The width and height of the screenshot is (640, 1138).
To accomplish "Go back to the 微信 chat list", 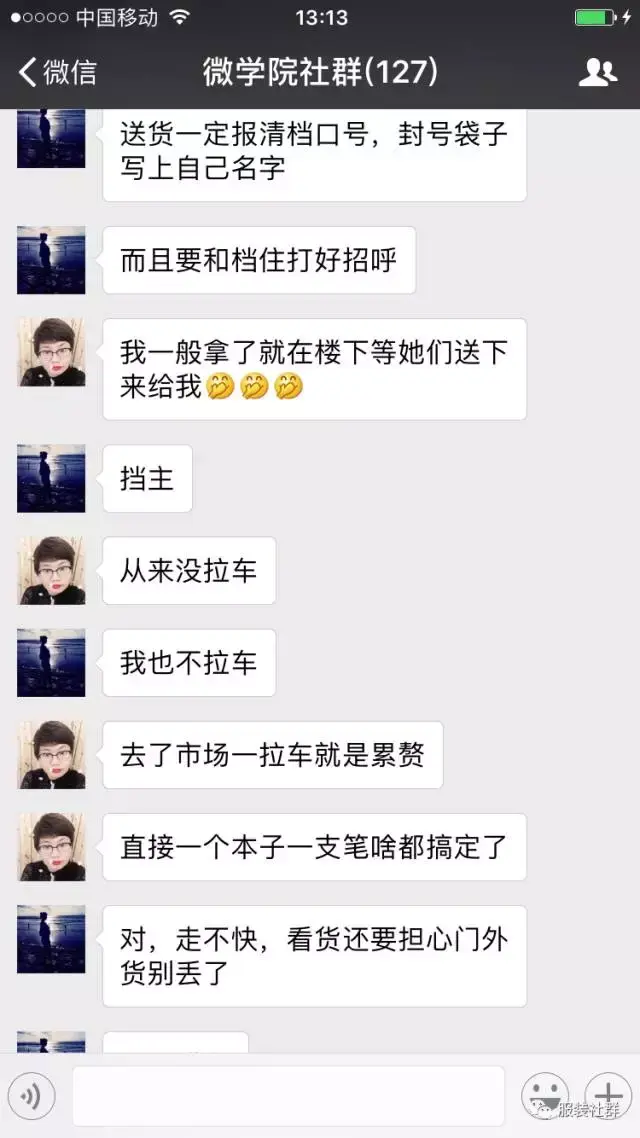I will 58,72.
